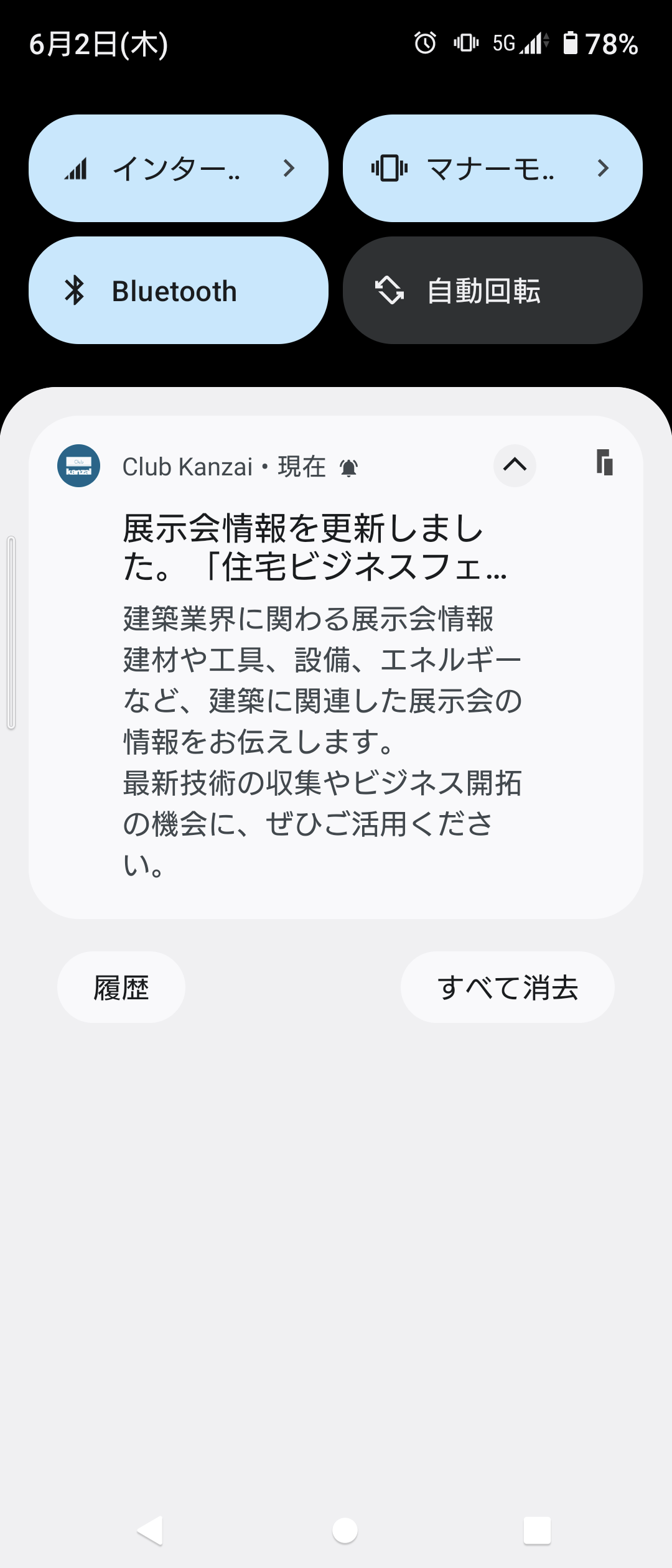Collapse the Club Kanzai notification

[x=515, y=465]
